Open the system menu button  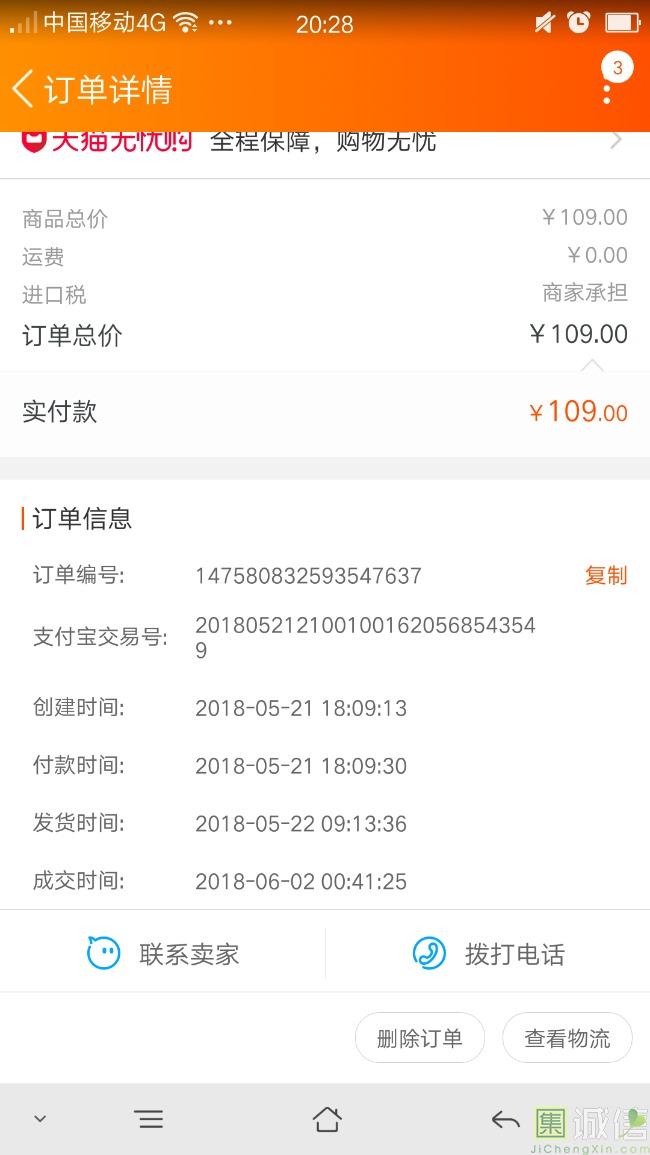(149, 1119)
